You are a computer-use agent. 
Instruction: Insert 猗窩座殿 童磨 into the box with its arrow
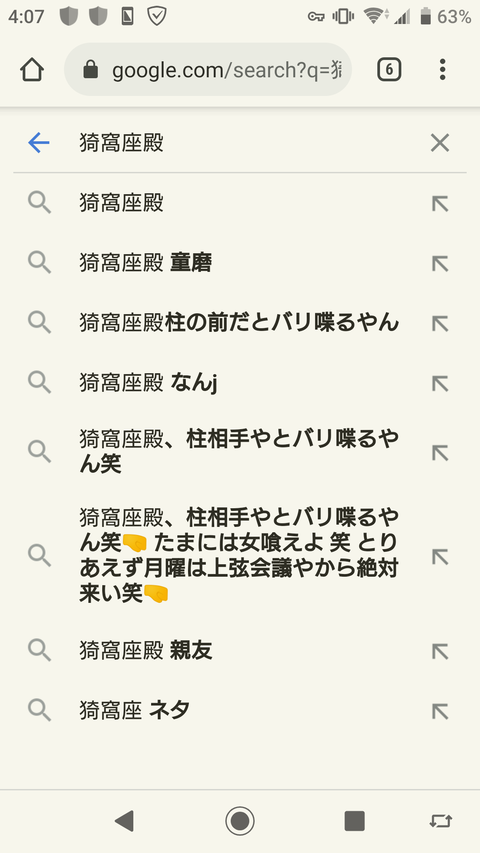pos(440,264)
